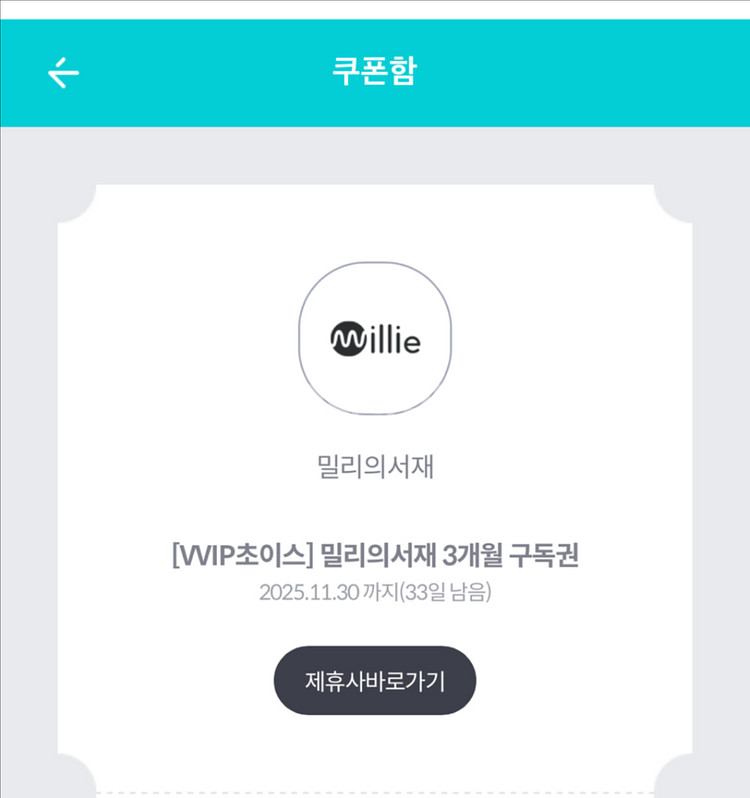750x798 pixels.
Task: Tap the 제휴사바로가기 button
Action: point(375,678)
